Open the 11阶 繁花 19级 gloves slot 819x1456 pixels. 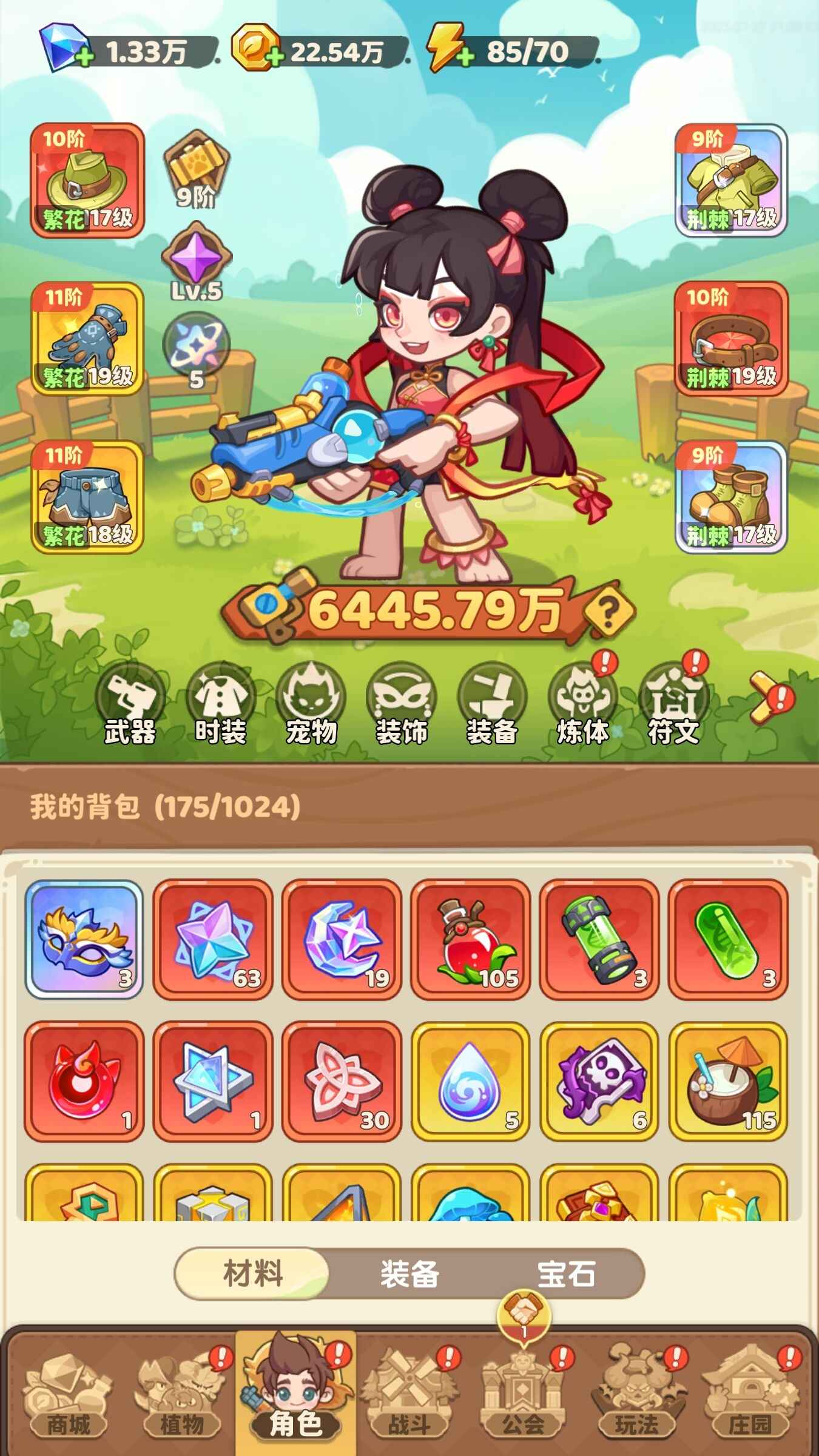click(x=87, y=339)
